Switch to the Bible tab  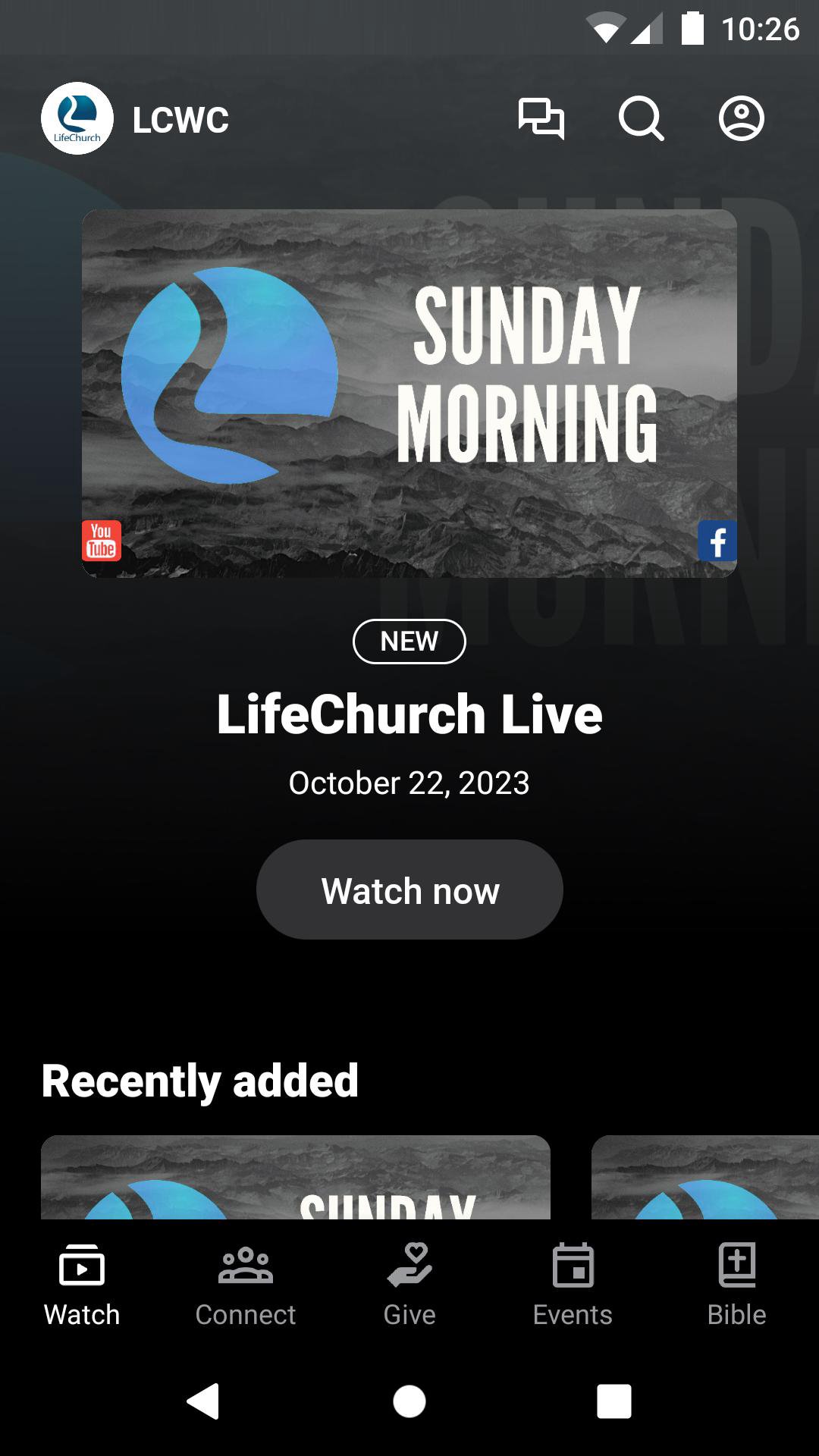pyautogui.click(x=736, y=1285)
